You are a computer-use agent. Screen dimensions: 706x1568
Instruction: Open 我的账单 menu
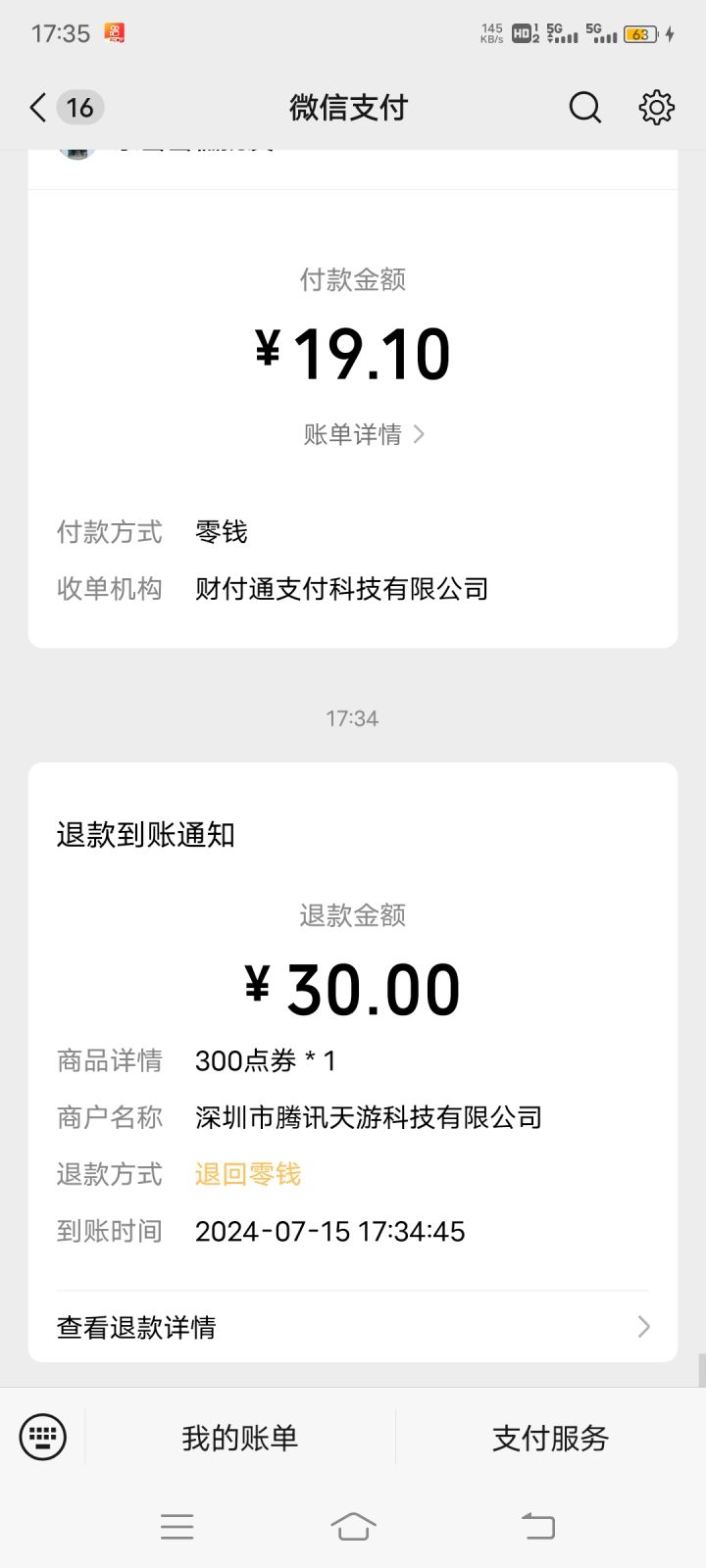point(240,1438)
